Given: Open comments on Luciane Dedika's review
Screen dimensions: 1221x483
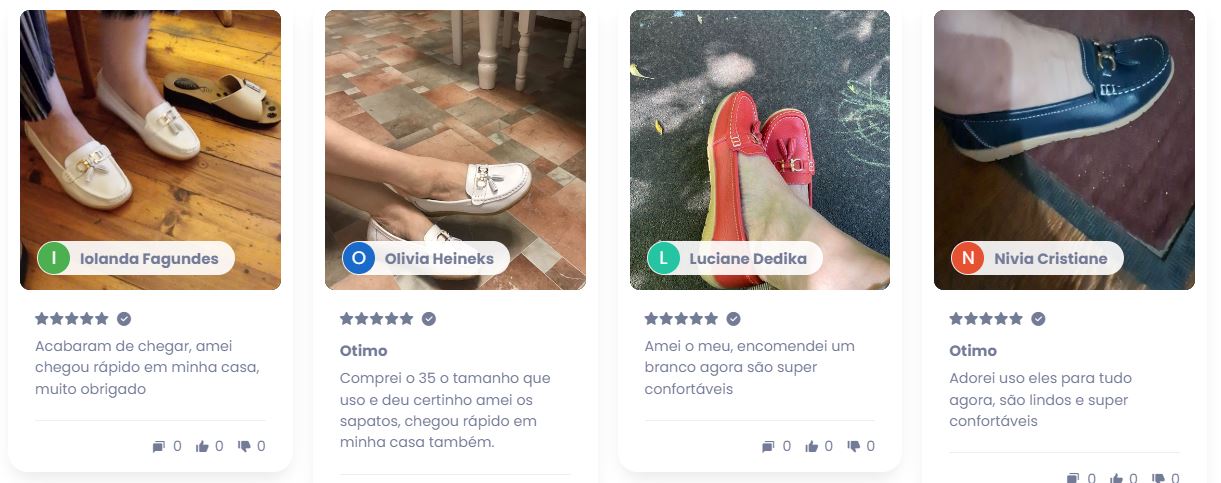Looking at the screenshot, I should point(768,447).
